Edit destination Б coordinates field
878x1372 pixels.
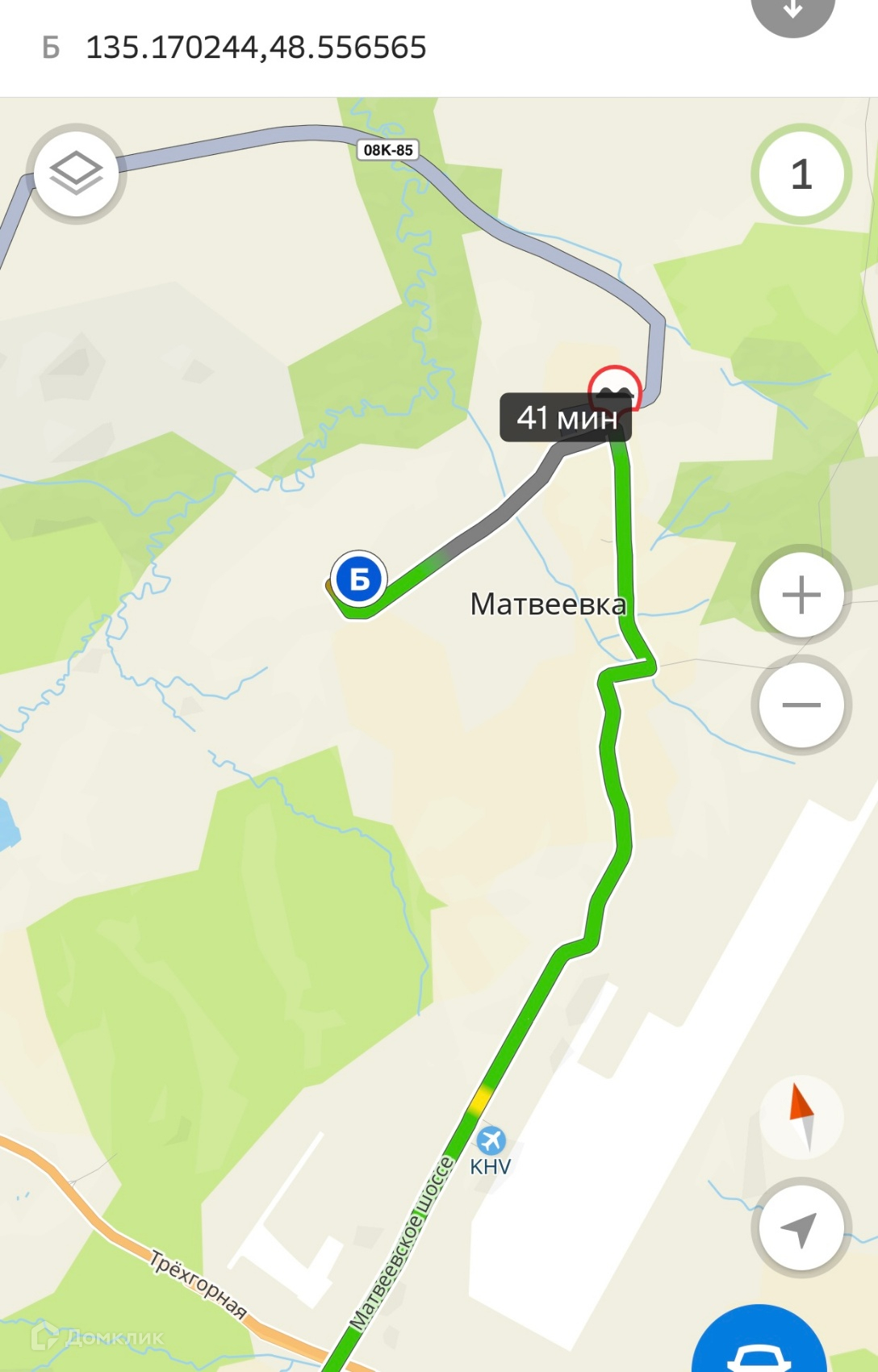tap(256, 48)
